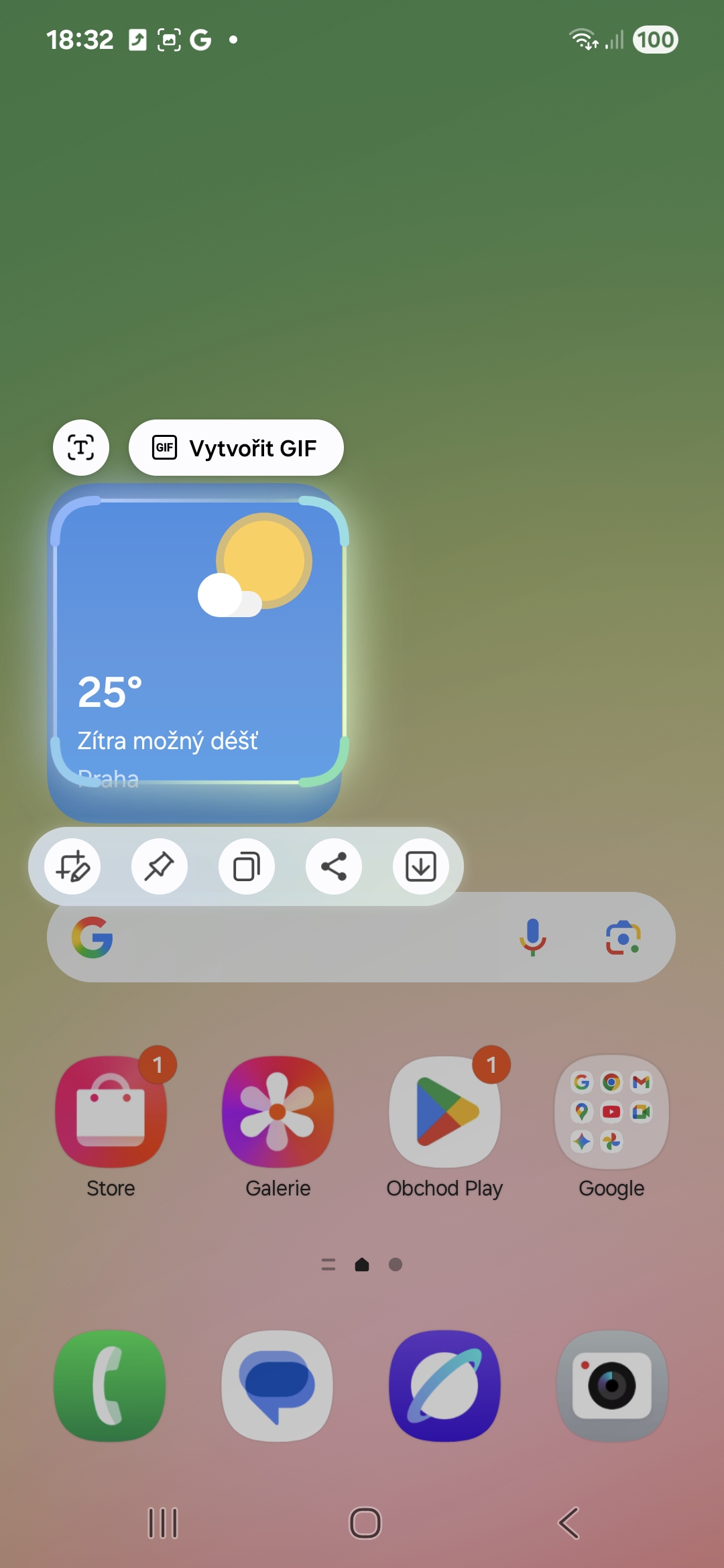
Task: Expand the Google folder
Action: [611, 1124]
